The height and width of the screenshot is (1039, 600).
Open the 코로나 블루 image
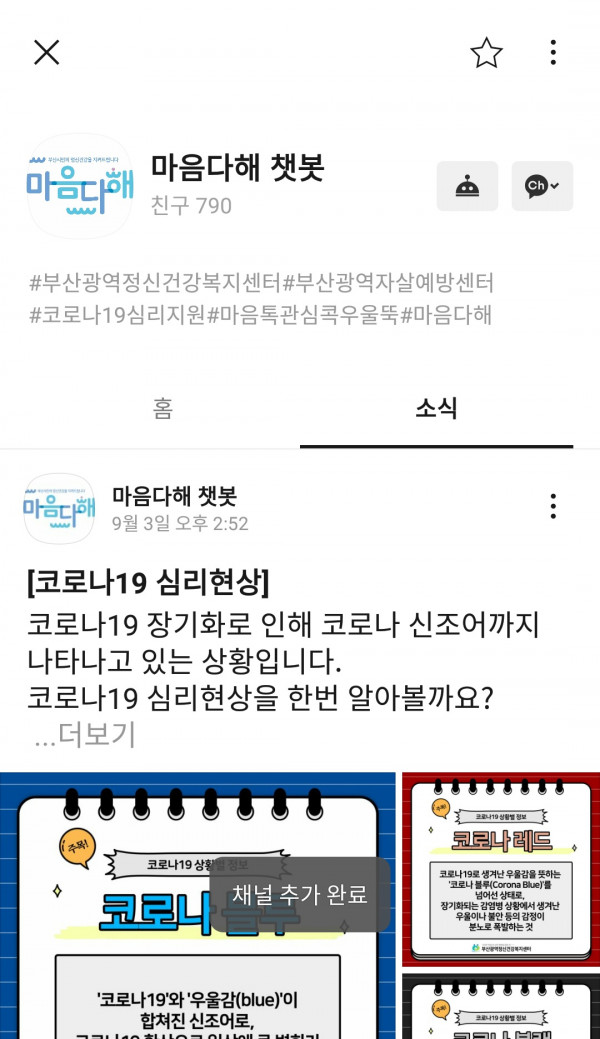click(x=198, y=905)
